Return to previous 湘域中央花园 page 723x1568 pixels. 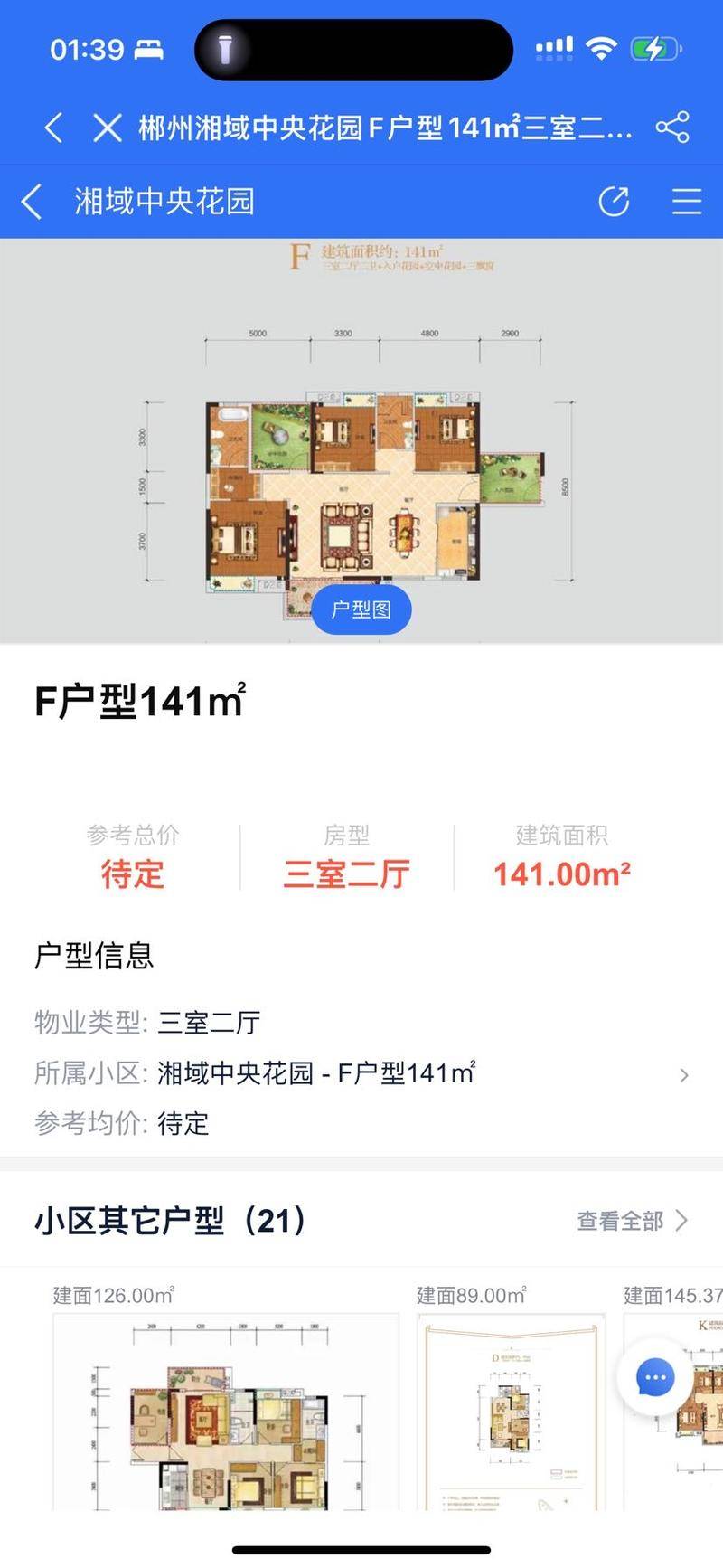(x=32, y=201)
